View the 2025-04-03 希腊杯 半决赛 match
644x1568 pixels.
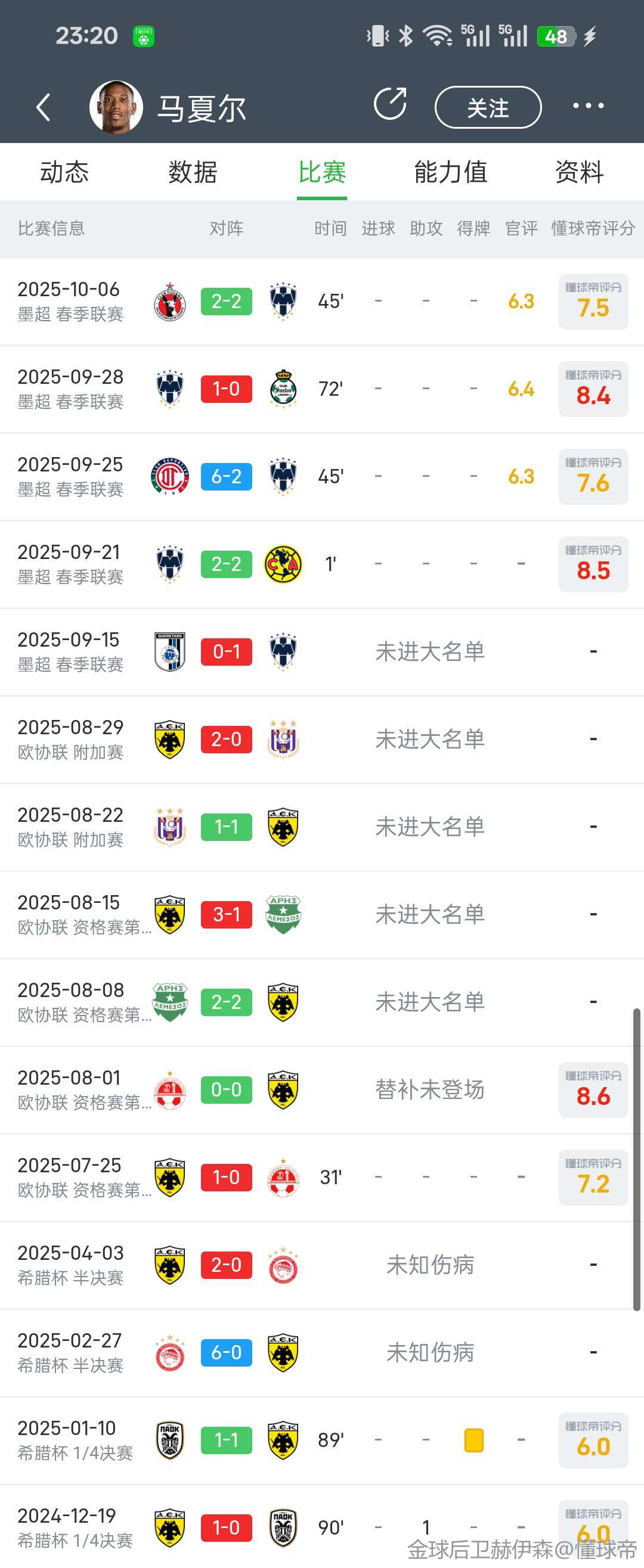pos(227,1265)
